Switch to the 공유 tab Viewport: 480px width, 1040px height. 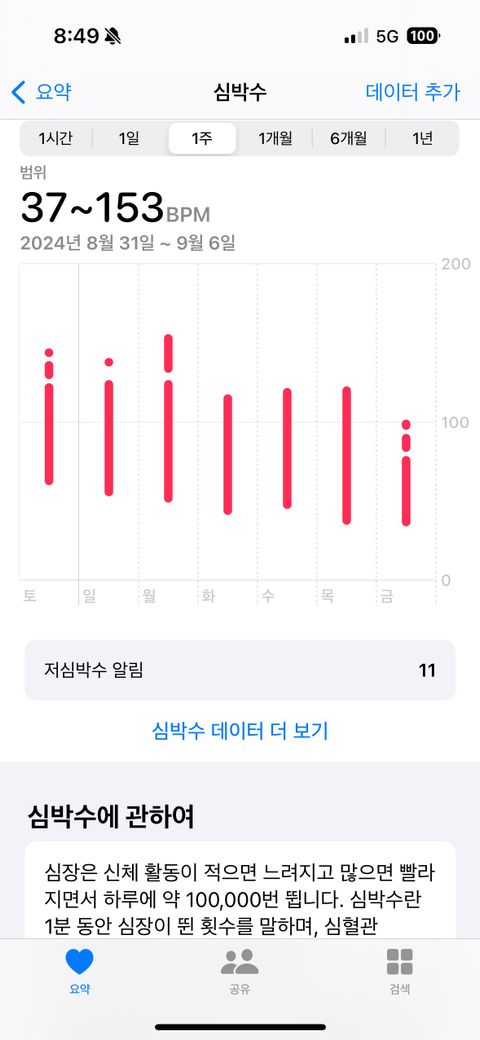click(x=239, y=970)
